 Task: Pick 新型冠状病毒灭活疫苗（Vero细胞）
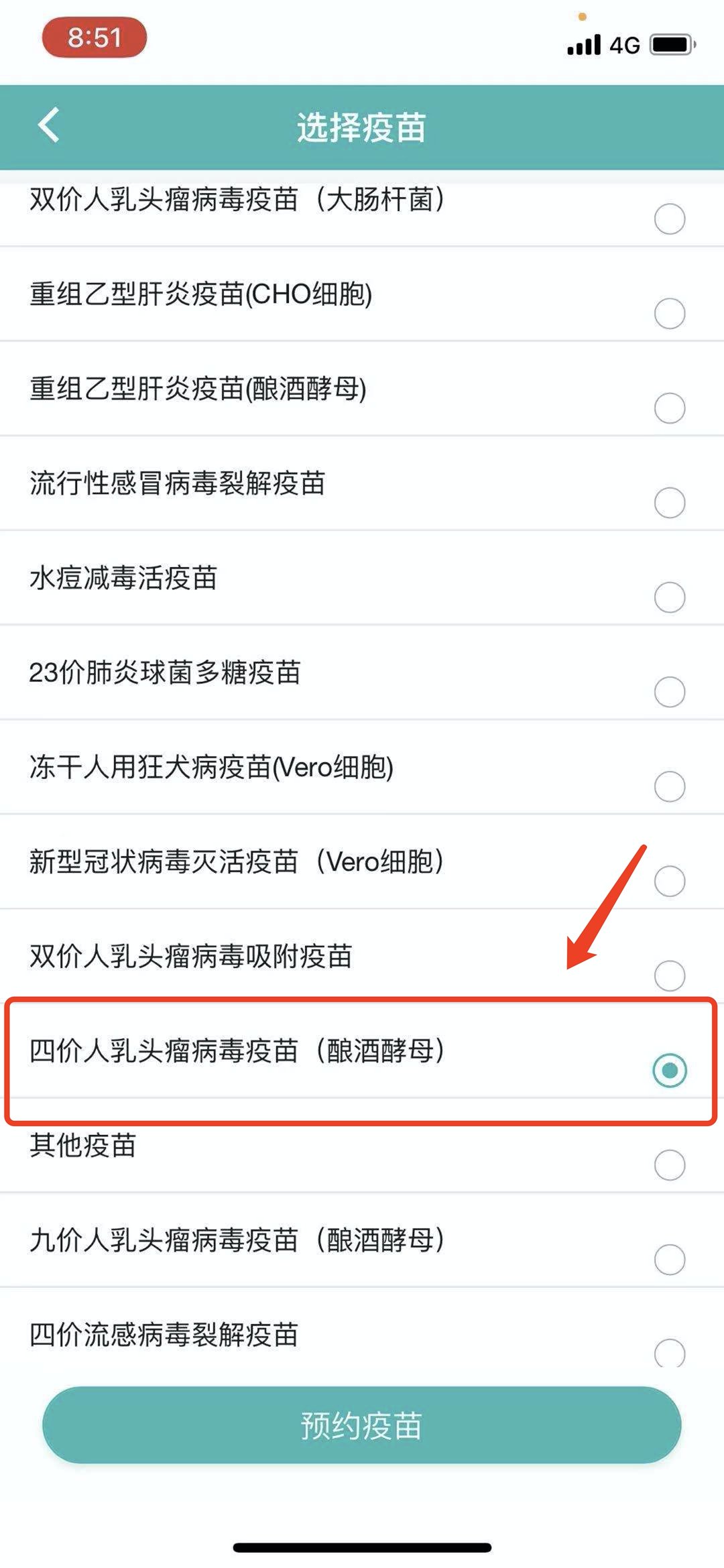click(669, 880)
